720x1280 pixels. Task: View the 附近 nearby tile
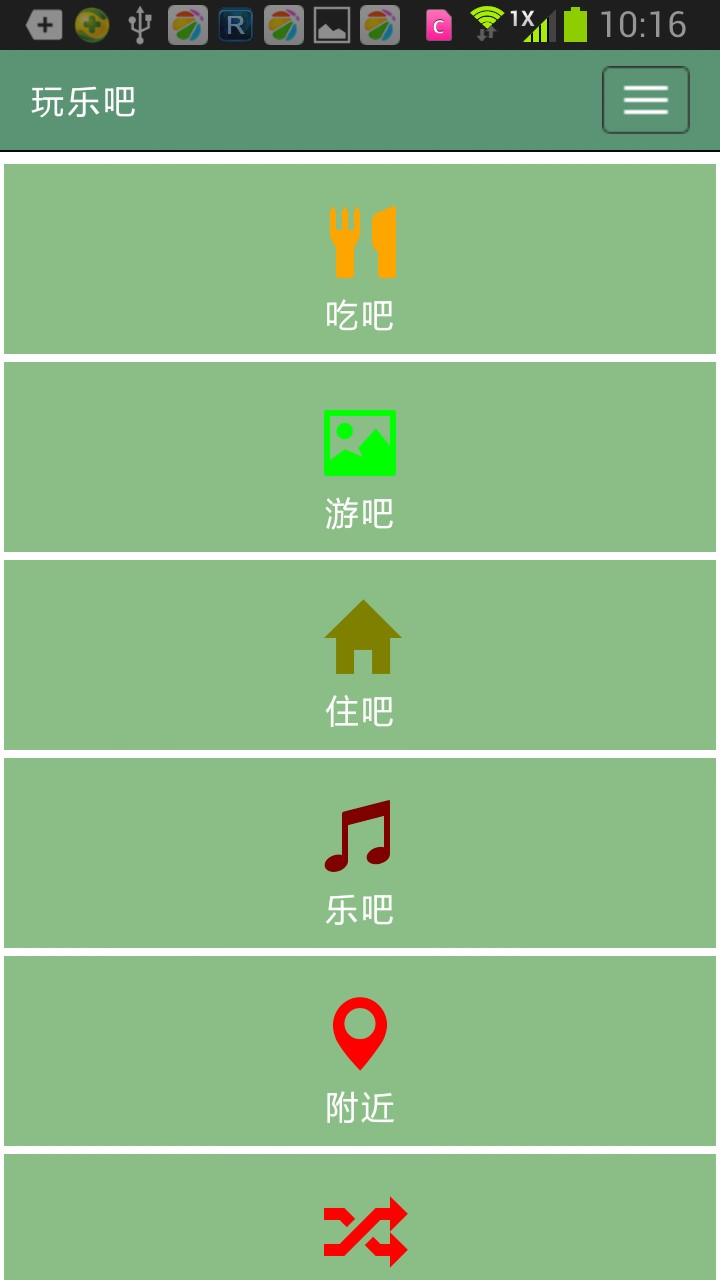point(360,1051)
